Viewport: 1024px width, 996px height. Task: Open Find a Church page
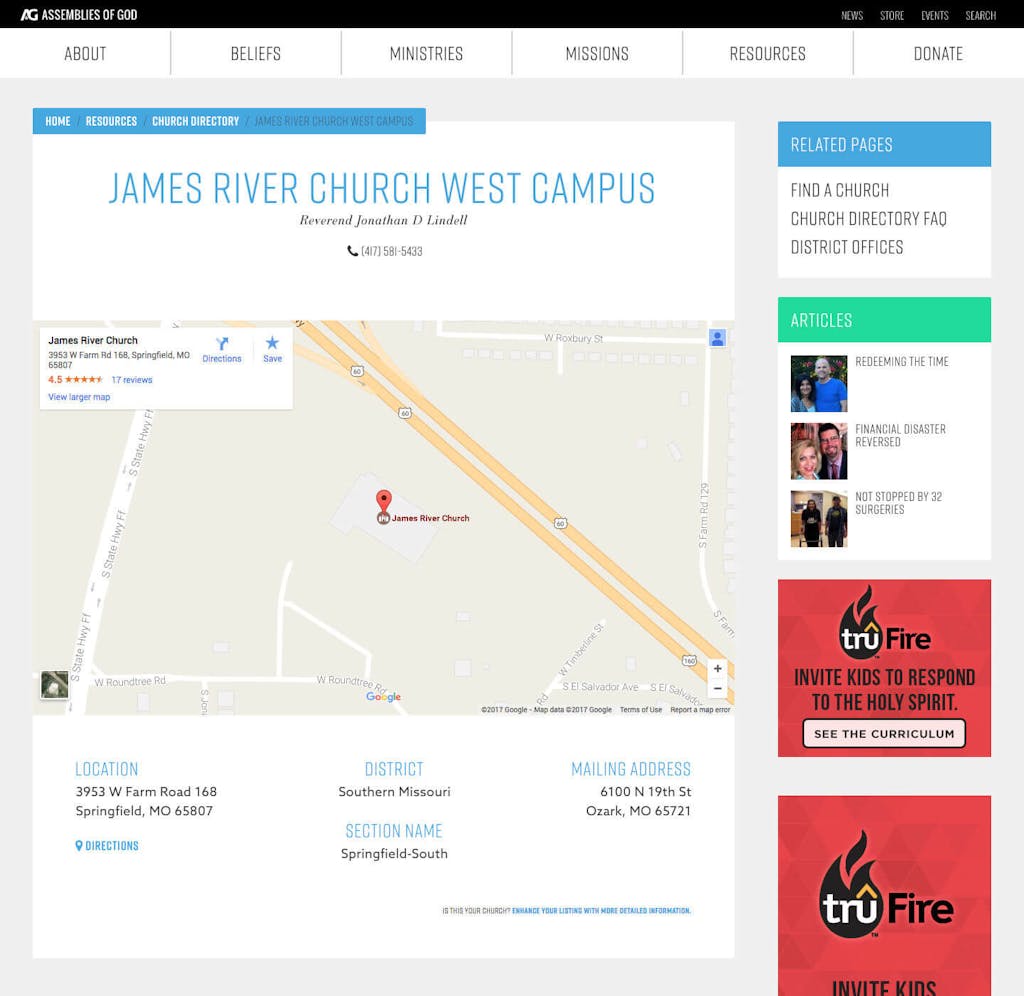(839, 190)
